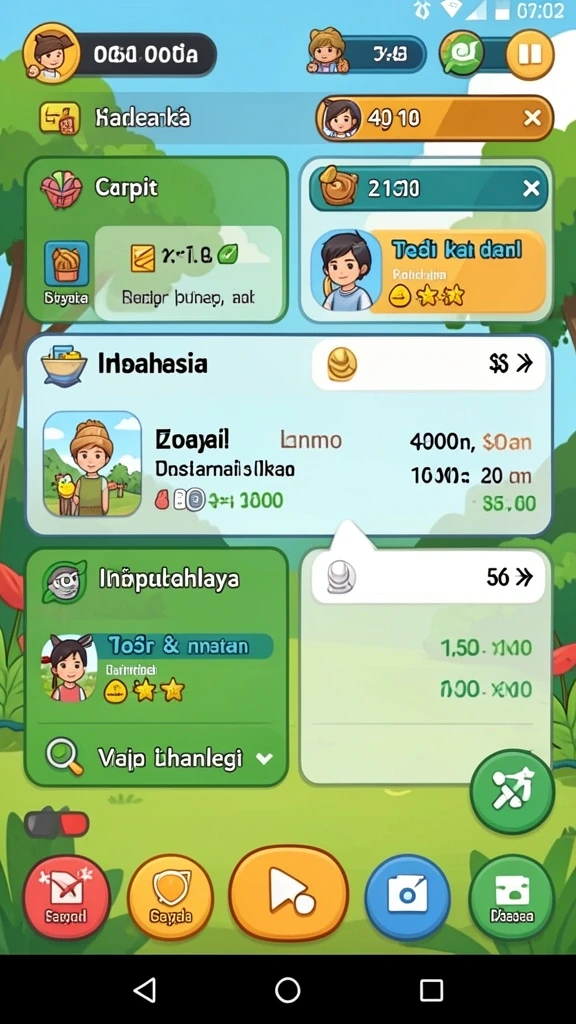Pause the game with the pause button
Image resolution: width=576 pixels, height=1024 pixels.
[x=530, y=55]
